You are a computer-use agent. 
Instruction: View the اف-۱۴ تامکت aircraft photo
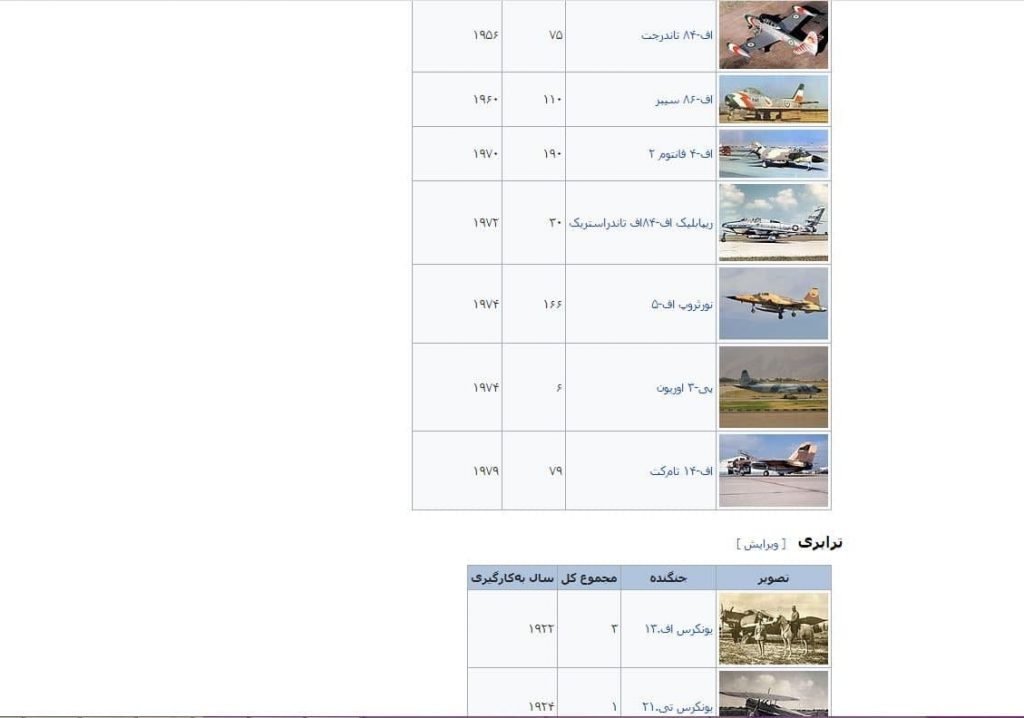coord(773,470)
